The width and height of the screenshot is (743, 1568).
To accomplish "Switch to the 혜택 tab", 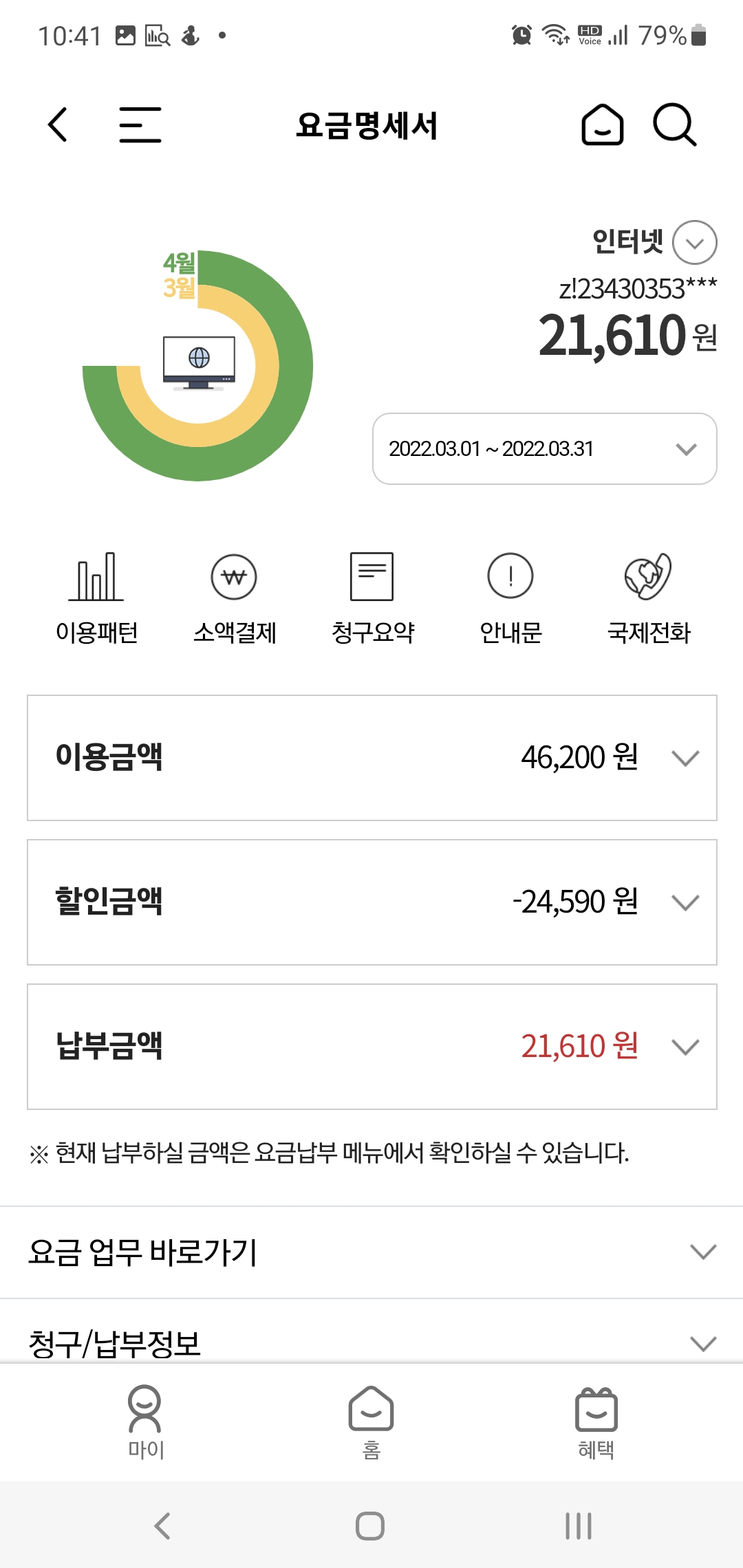I will click(x=596, y=1421).
